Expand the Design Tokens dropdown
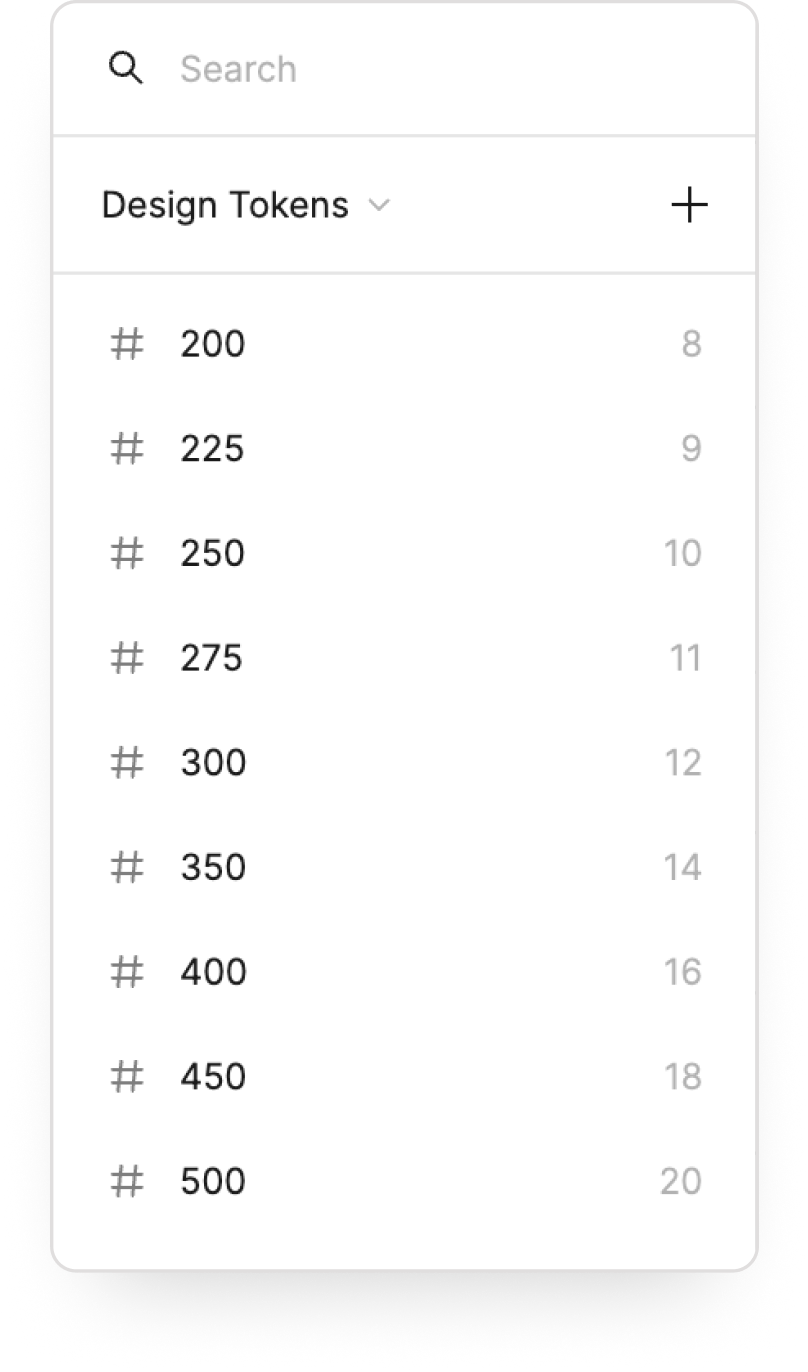The width and height of the screenshot is (808, 1372). click(x=245, y=205)
